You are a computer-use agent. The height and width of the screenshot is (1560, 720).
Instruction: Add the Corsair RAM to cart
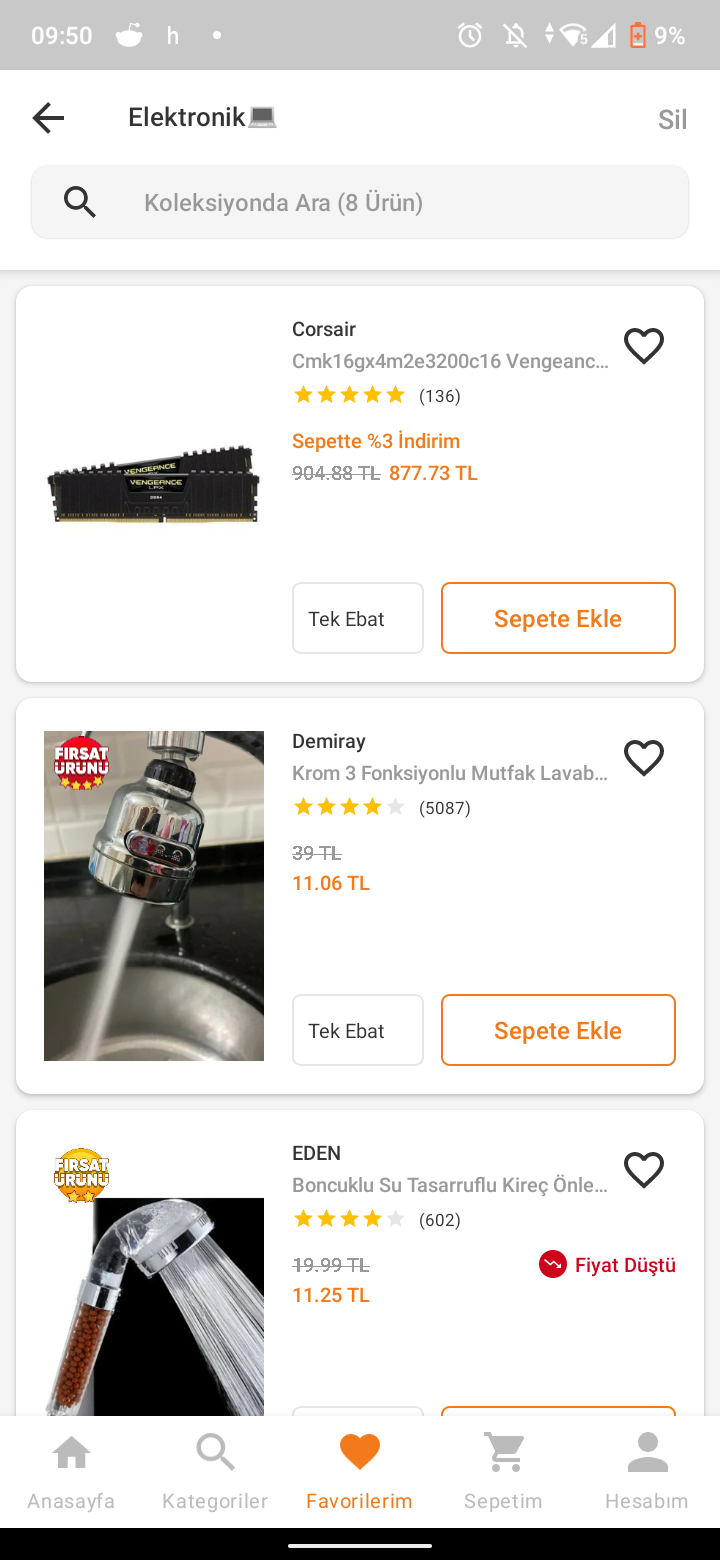pos(558,618)
